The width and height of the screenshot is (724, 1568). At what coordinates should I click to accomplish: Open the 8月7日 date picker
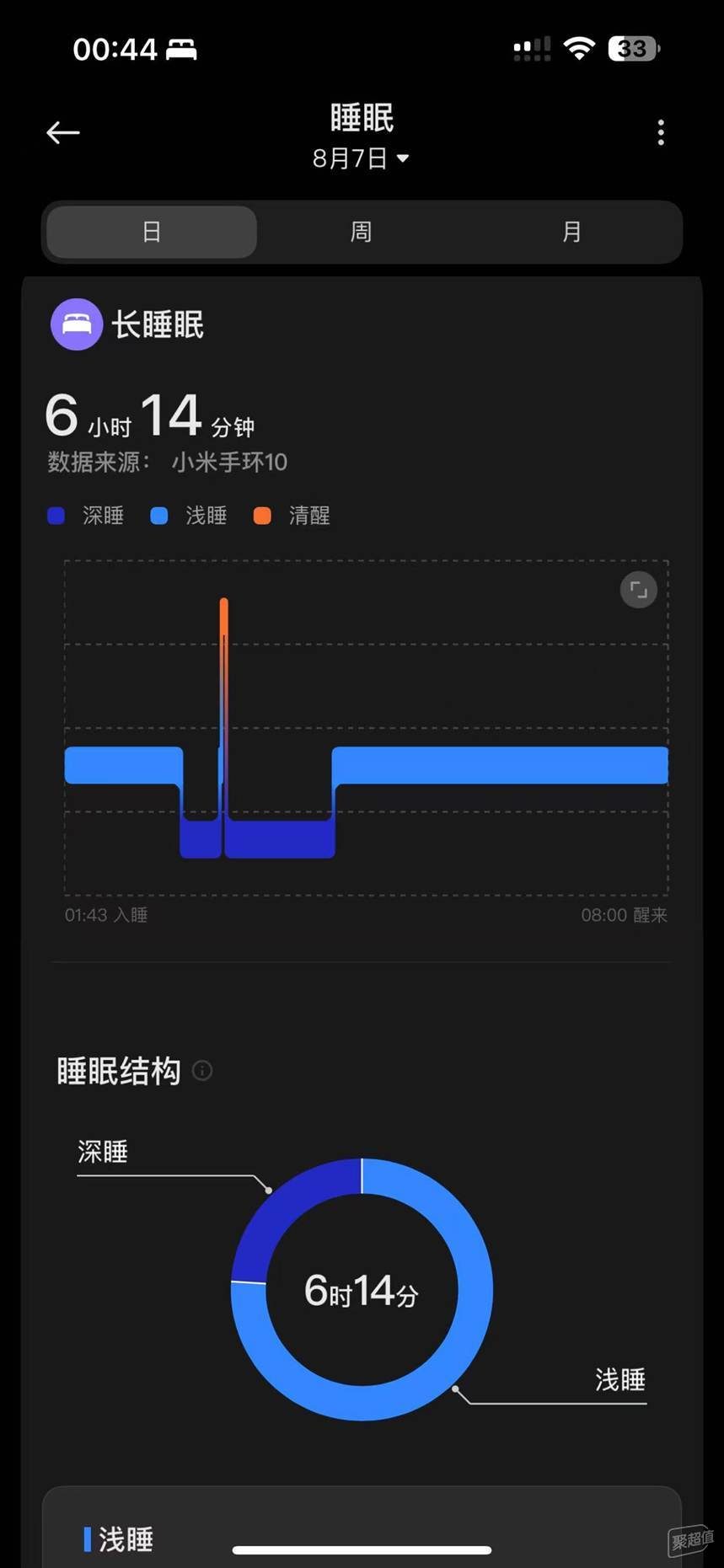point(361,158)
